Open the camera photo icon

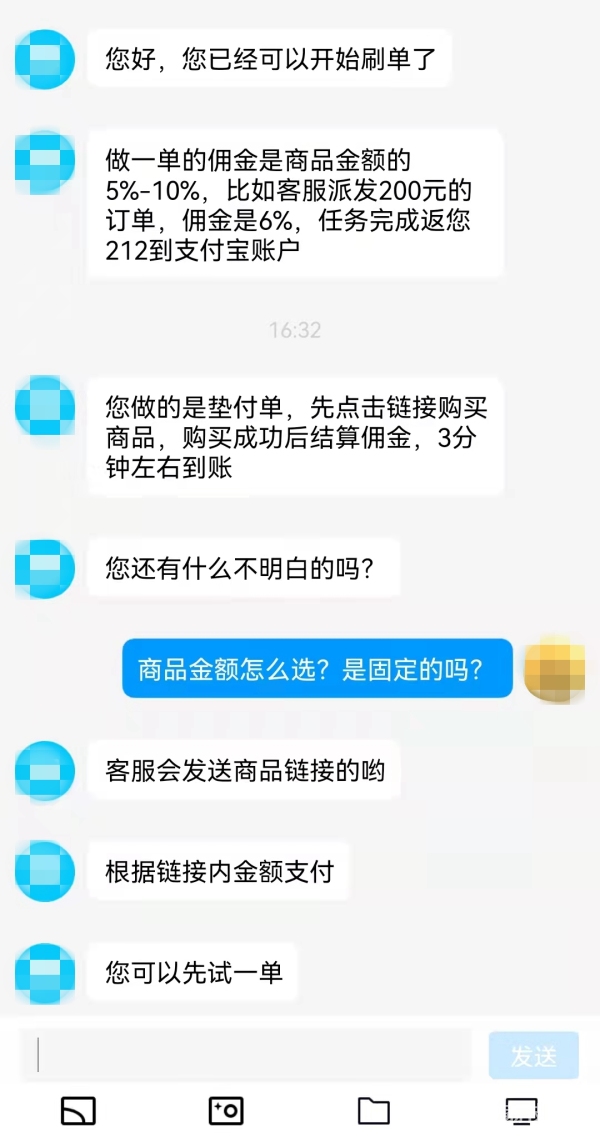click(225, 1110)
